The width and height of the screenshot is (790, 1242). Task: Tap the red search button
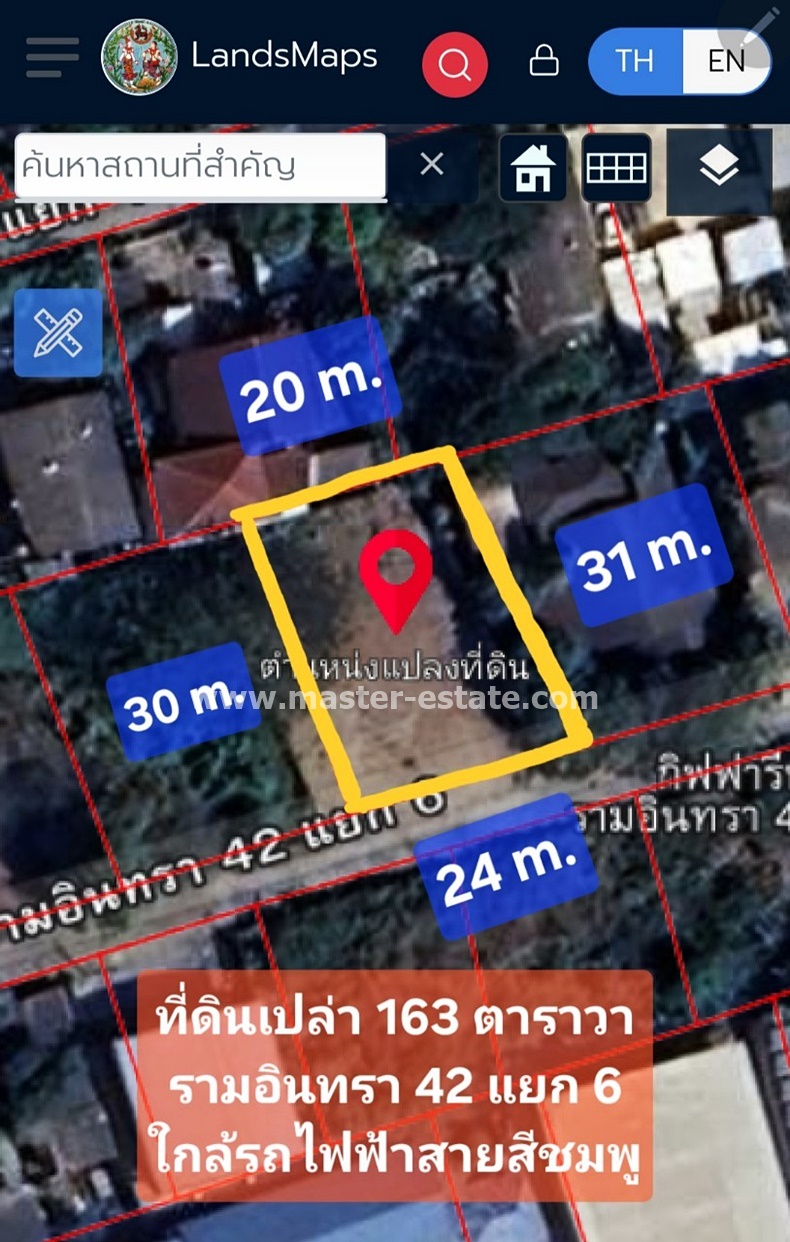pyautogui.click(x=454, y=64)
